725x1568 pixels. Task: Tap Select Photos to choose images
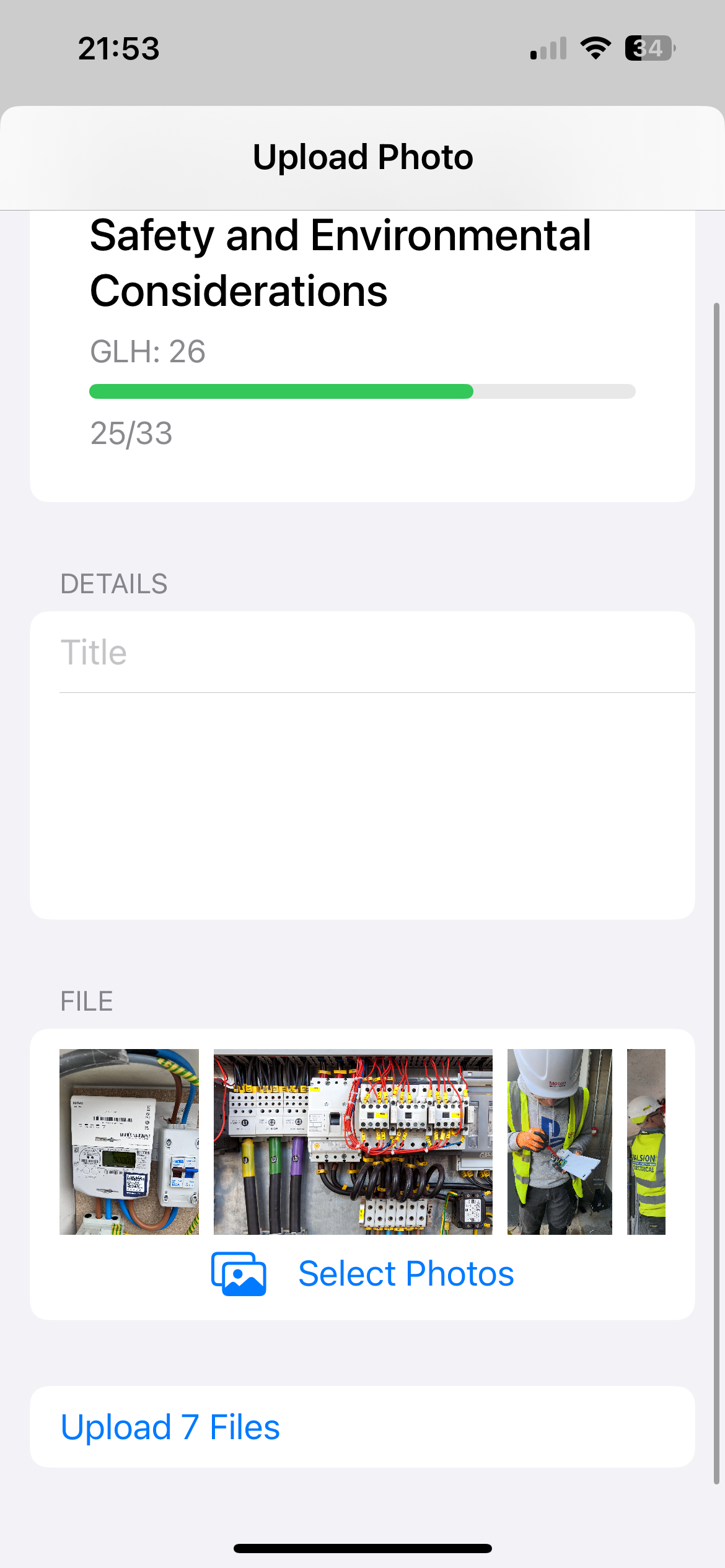click(362, 1274)
